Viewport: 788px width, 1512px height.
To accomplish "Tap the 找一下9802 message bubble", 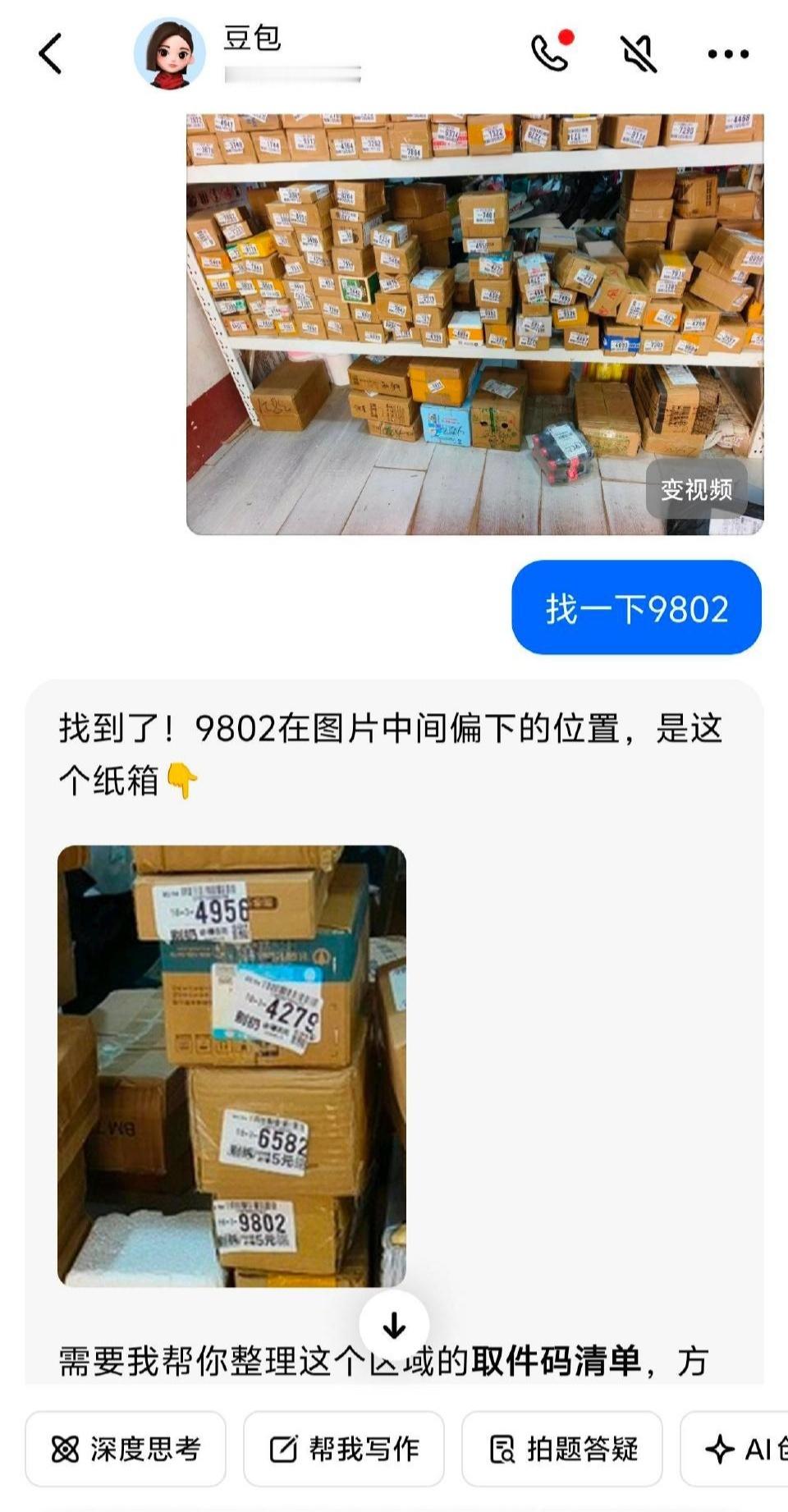I will coord(635,607).
